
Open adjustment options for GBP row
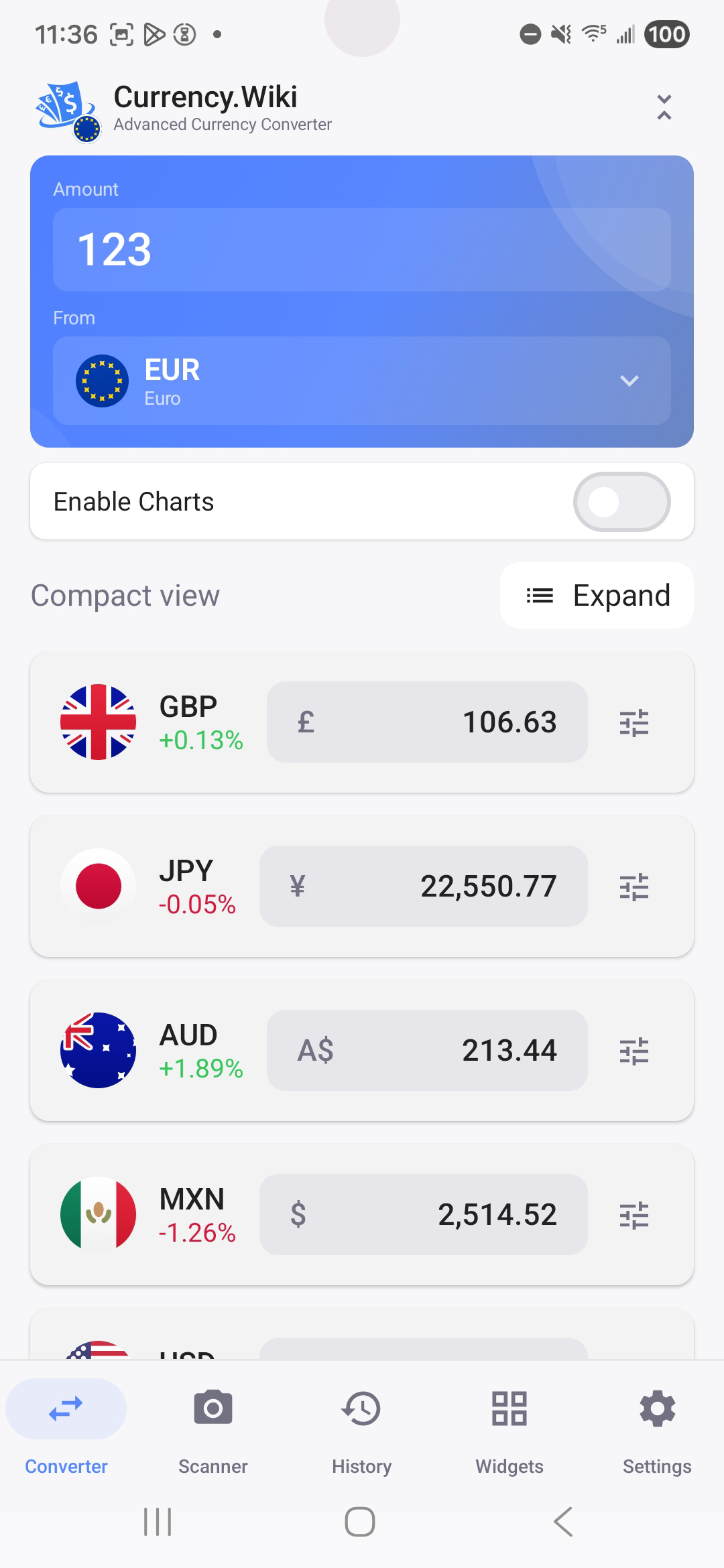click(635, 722)
